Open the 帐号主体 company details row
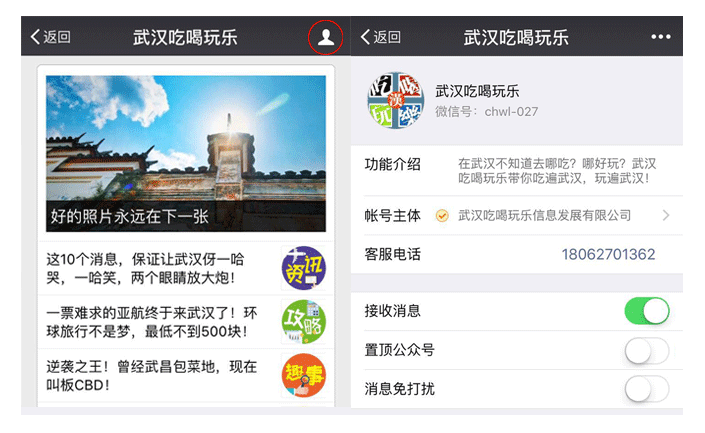705x433 pixels. [517, 215]
